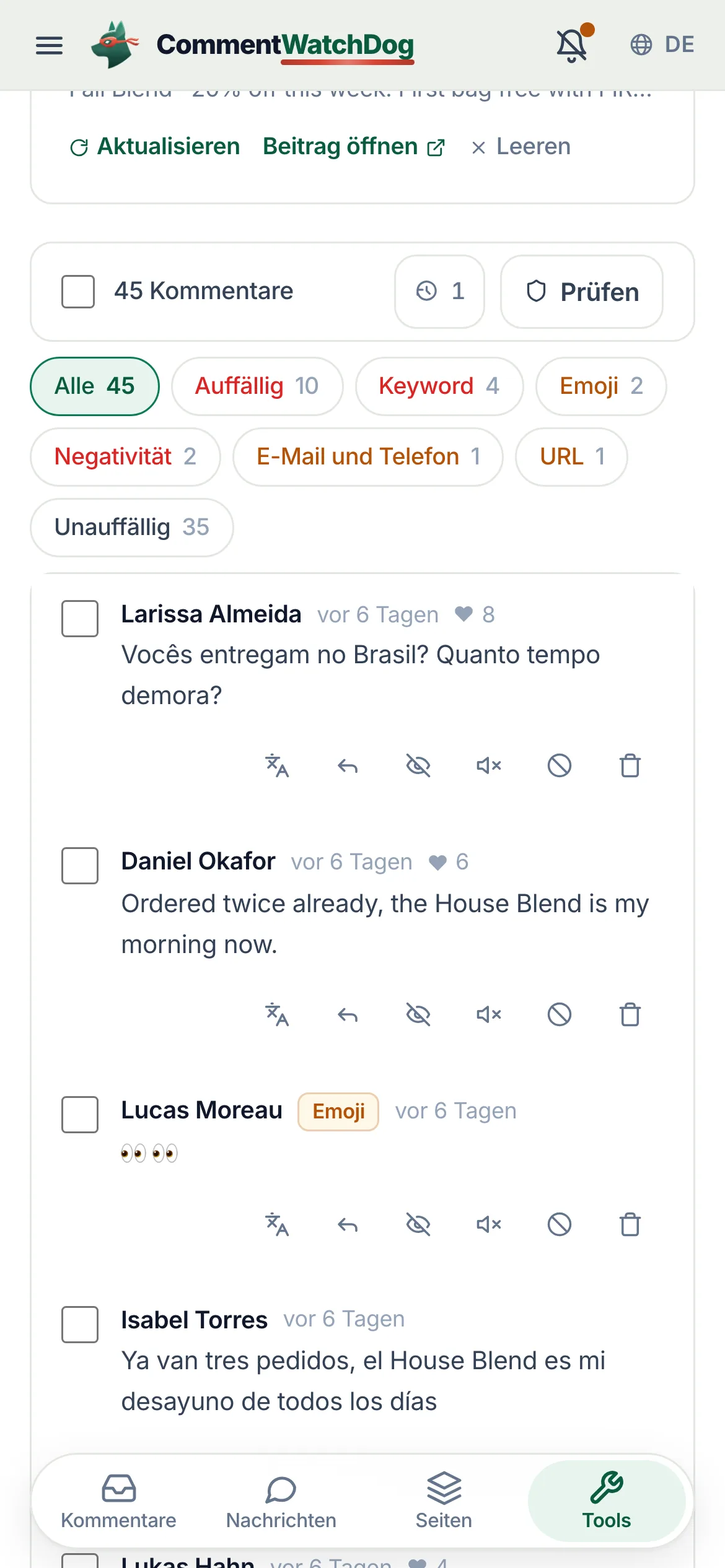Check the select-all 45 Kommentare box

click(78, 292)
